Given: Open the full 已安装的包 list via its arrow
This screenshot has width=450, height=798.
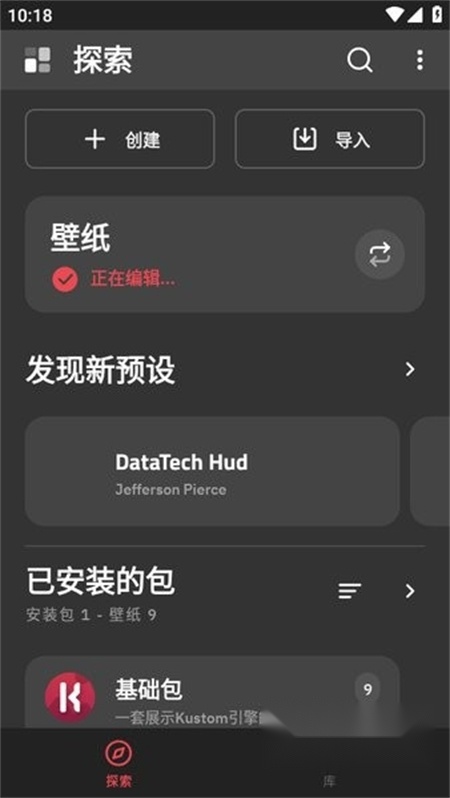Looking at the screenshot, I should (x=410, y=591).
